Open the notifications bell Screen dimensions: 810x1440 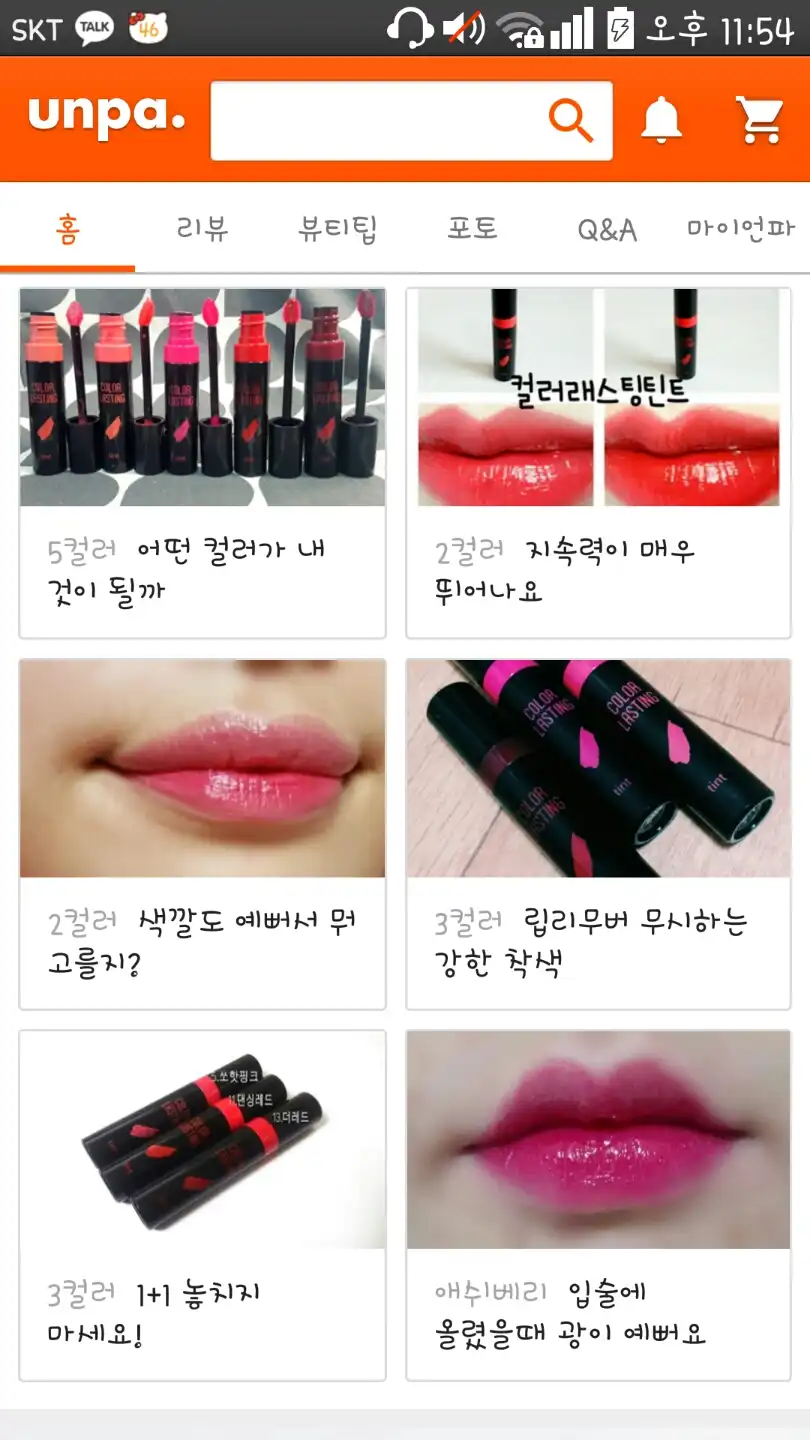[x=661, y=121]
